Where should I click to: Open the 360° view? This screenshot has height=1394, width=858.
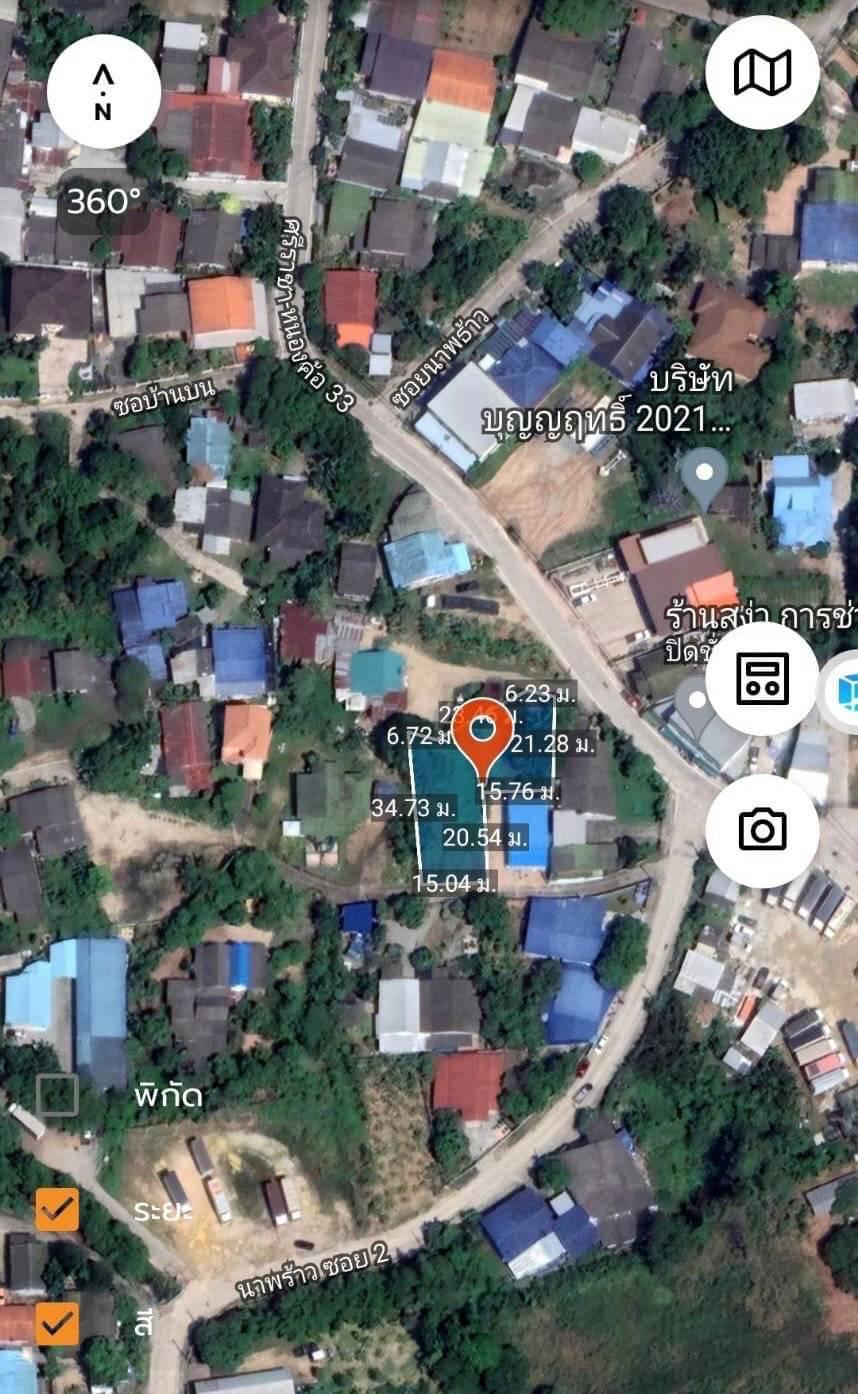104,202
